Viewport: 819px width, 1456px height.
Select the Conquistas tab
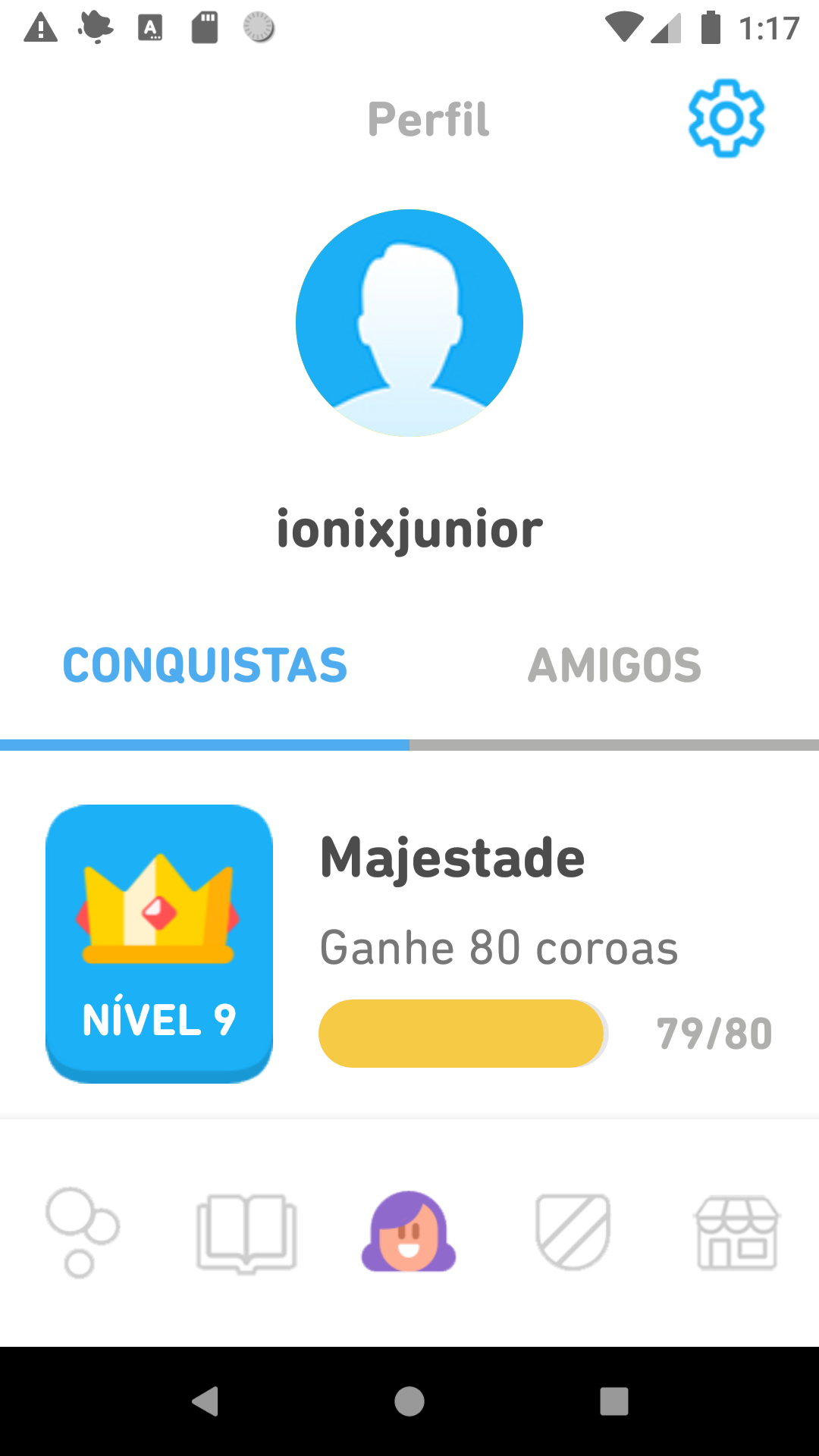(x=205, y=666)
